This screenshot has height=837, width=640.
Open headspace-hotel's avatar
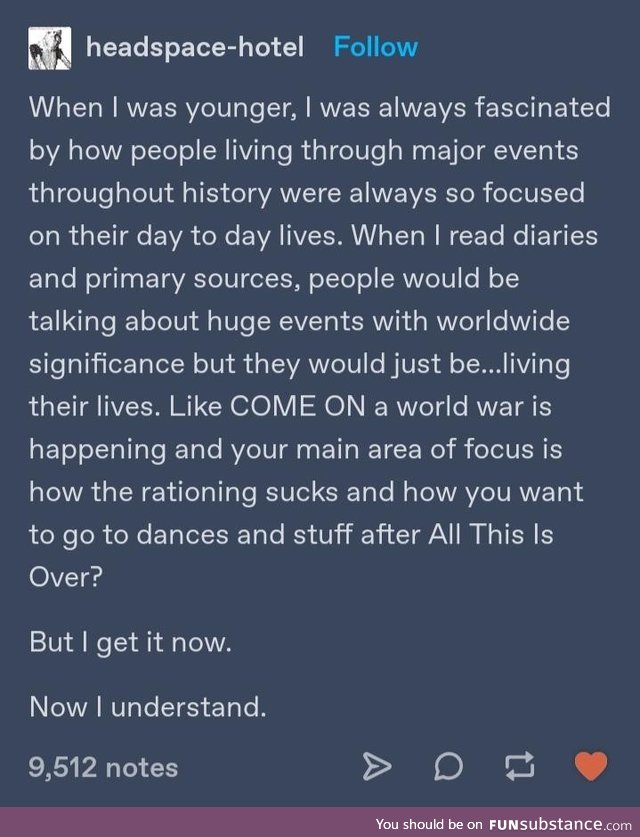[49, 47]
